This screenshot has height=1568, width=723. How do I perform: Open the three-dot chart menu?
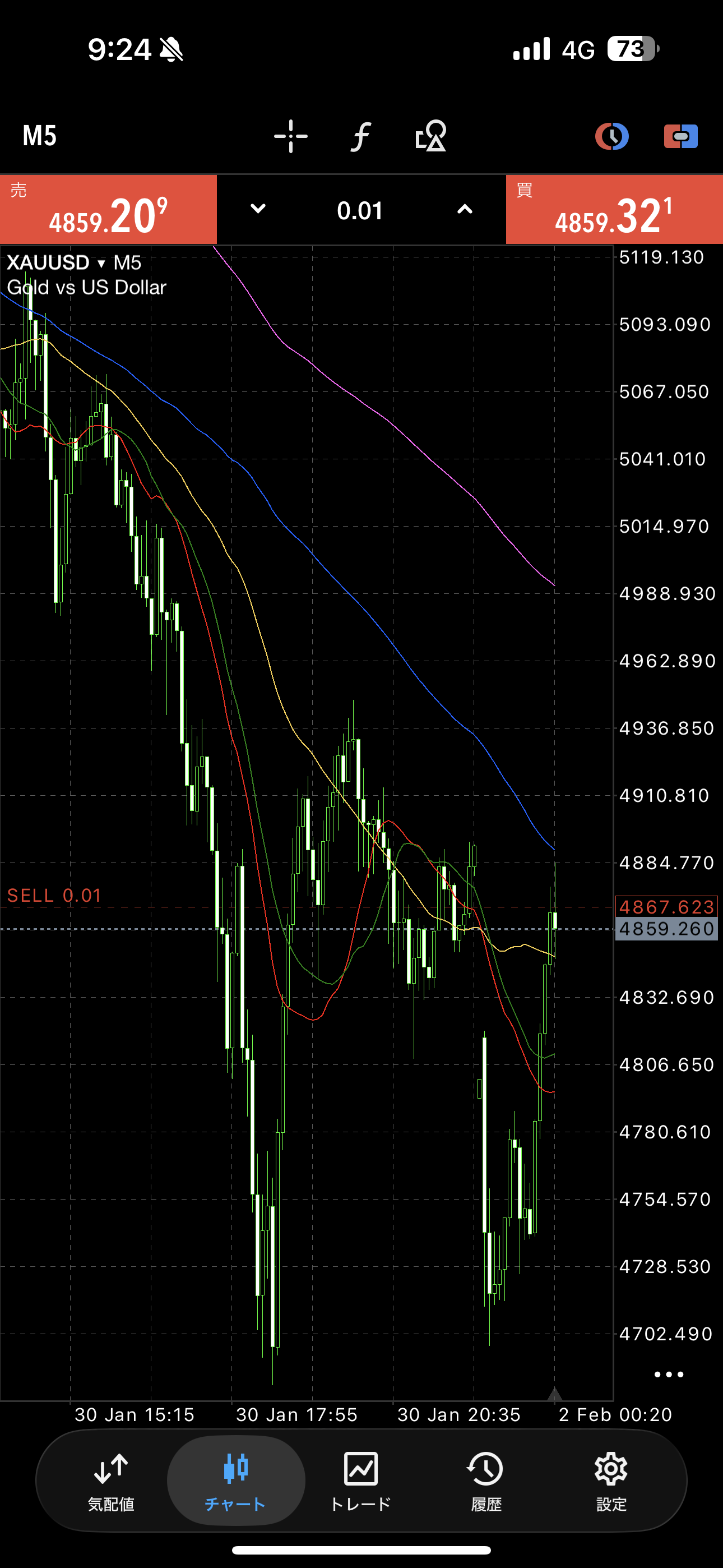668,1375
